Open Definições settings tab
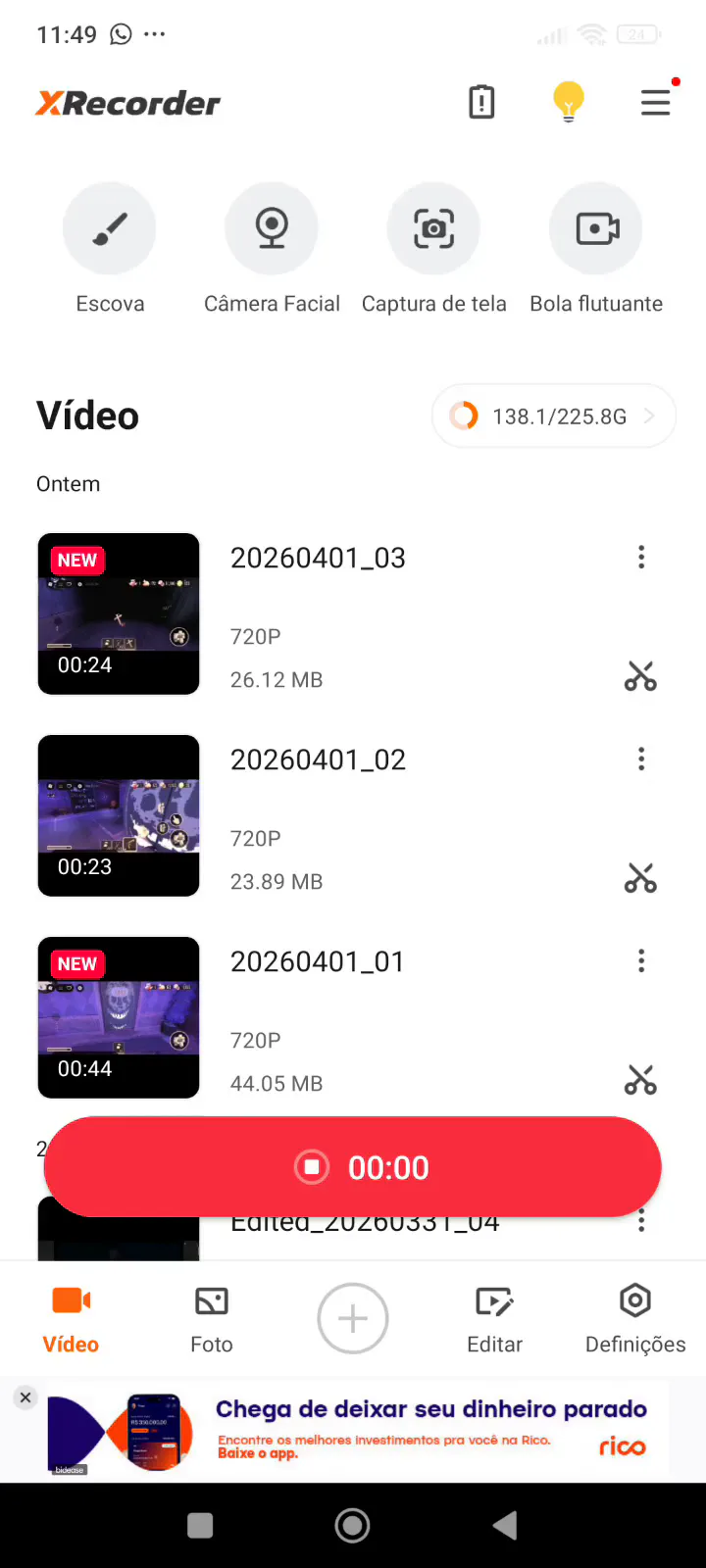The height and width of the screenshot is (1568, 706). pos(635,1318)
